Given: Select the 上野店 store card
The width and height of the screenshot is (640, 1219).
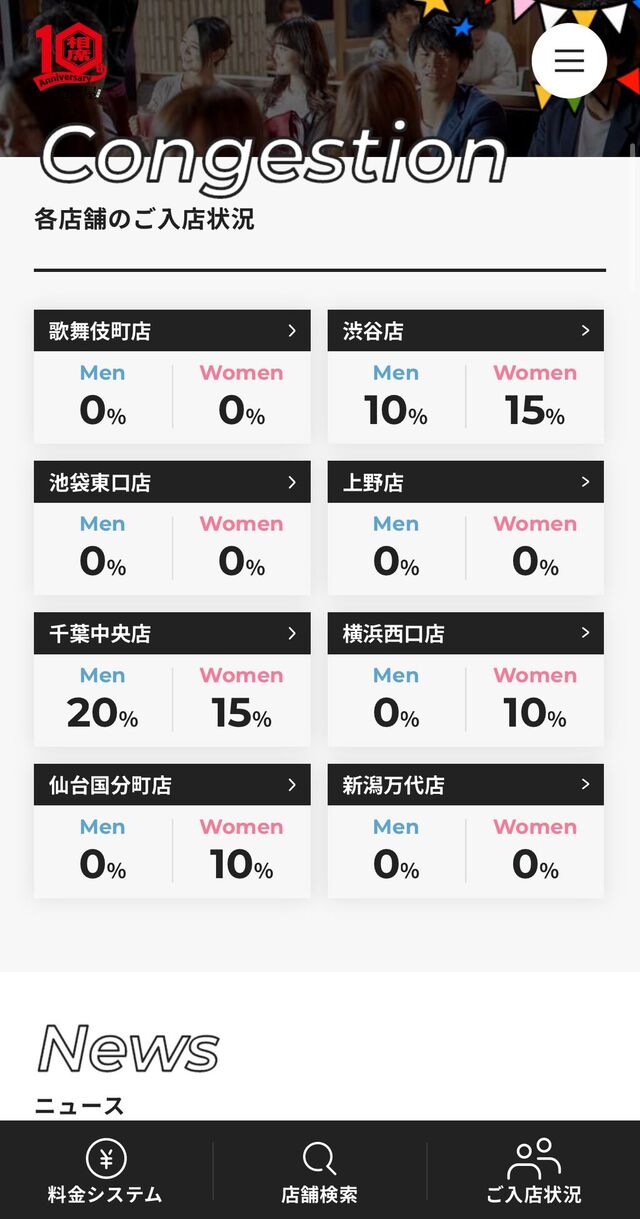Looking at the screenshot, I should (466, 528).
